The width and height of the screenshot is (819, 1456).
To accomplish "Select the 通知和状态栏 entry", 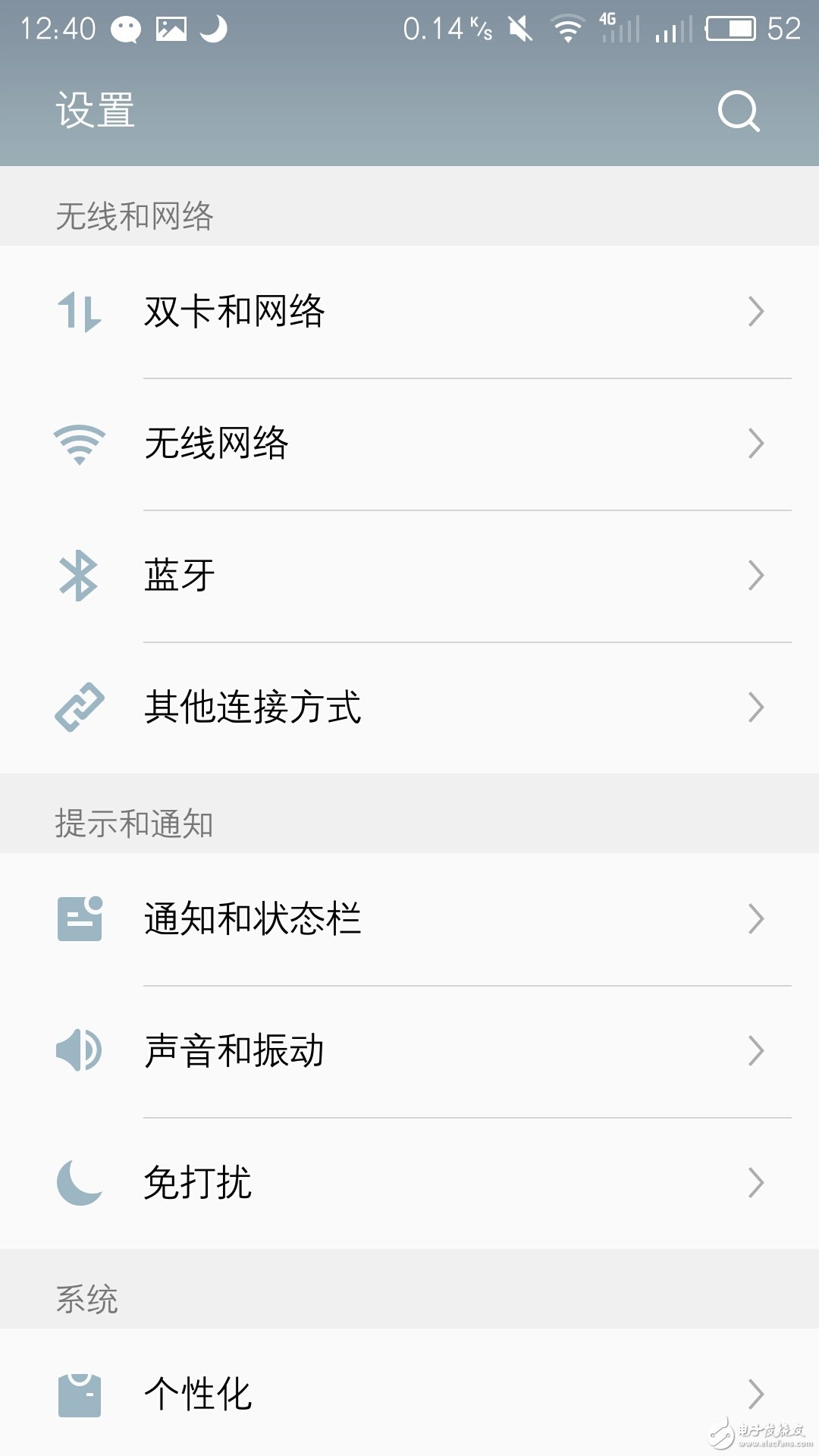I will pyautogui.click(x=303, y=919).
